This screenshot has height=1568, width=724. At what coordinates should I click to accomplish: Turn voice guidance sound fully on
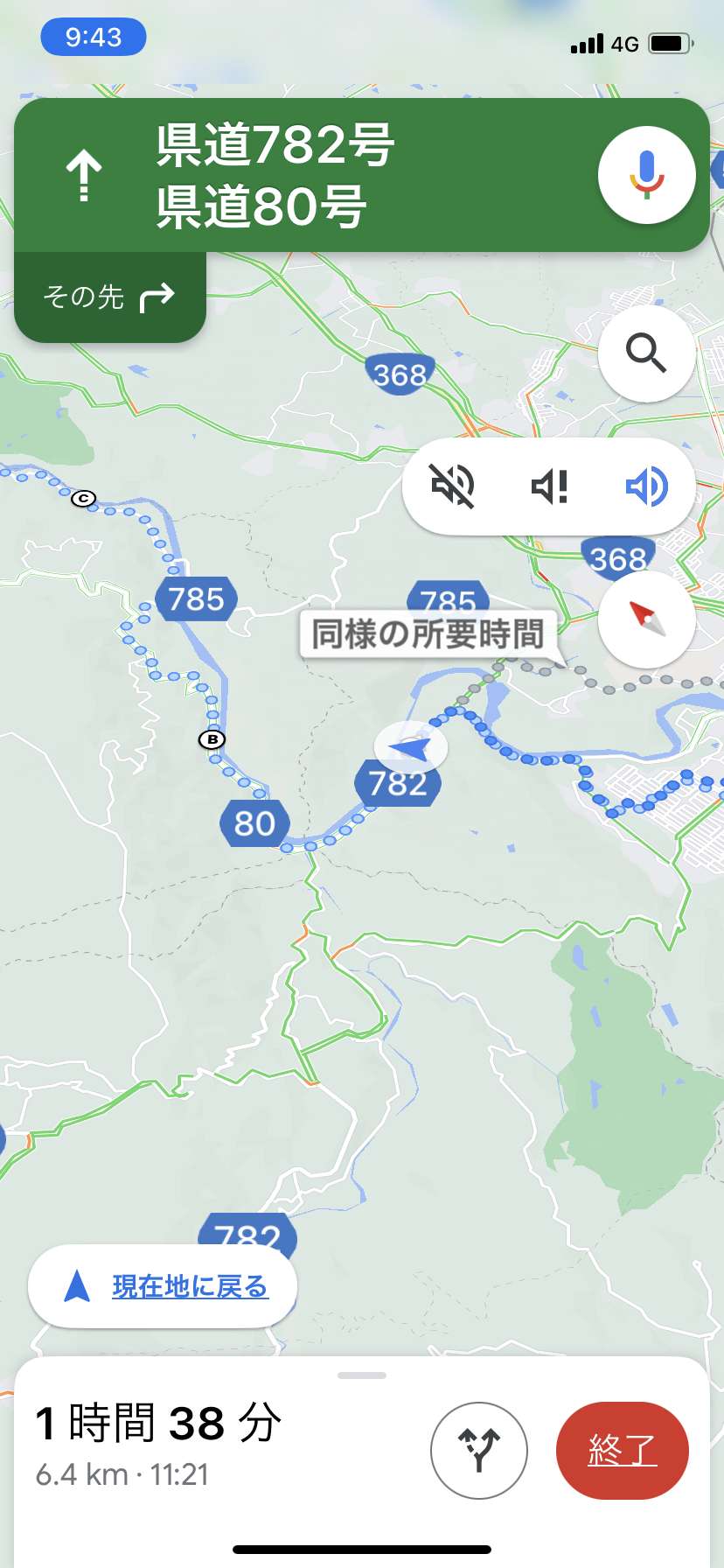click(x=647, y=486)
